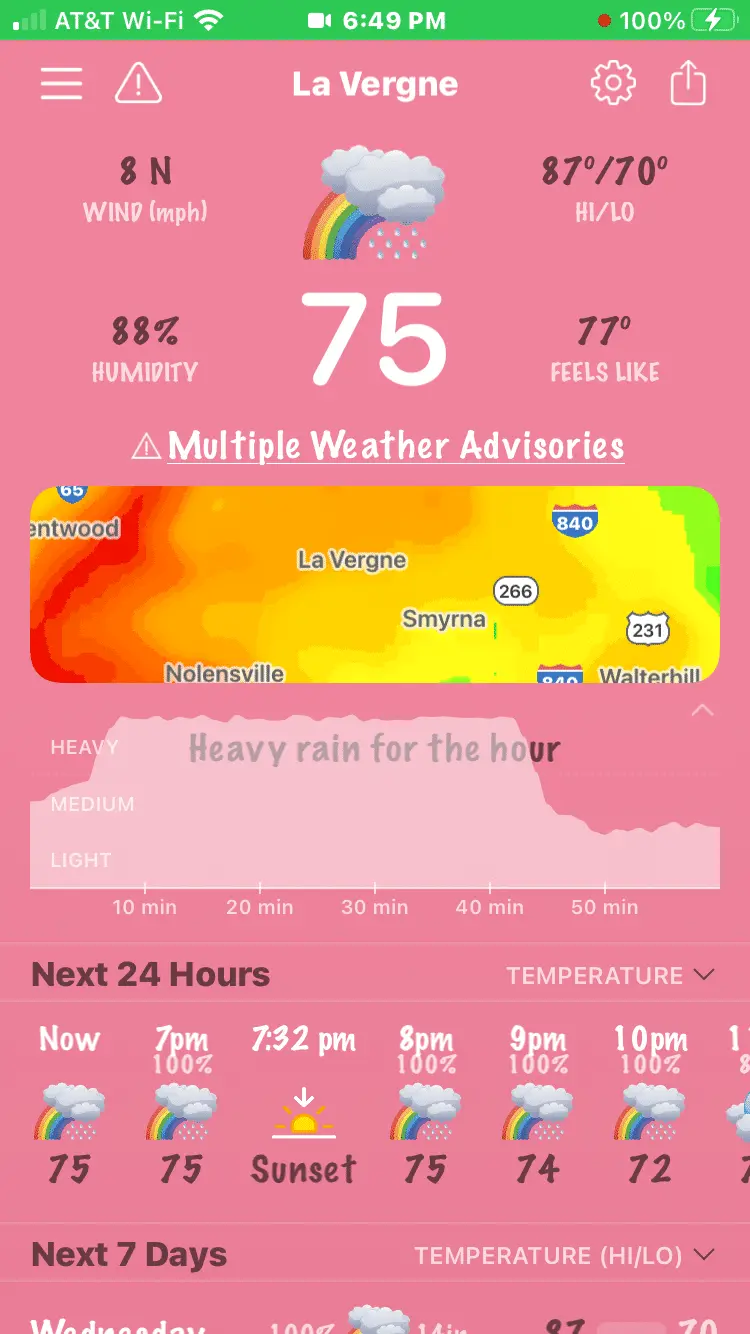Collapse the rain intensity chart
This screenshot has width=750, height=1334.
(x=703, y=711)
